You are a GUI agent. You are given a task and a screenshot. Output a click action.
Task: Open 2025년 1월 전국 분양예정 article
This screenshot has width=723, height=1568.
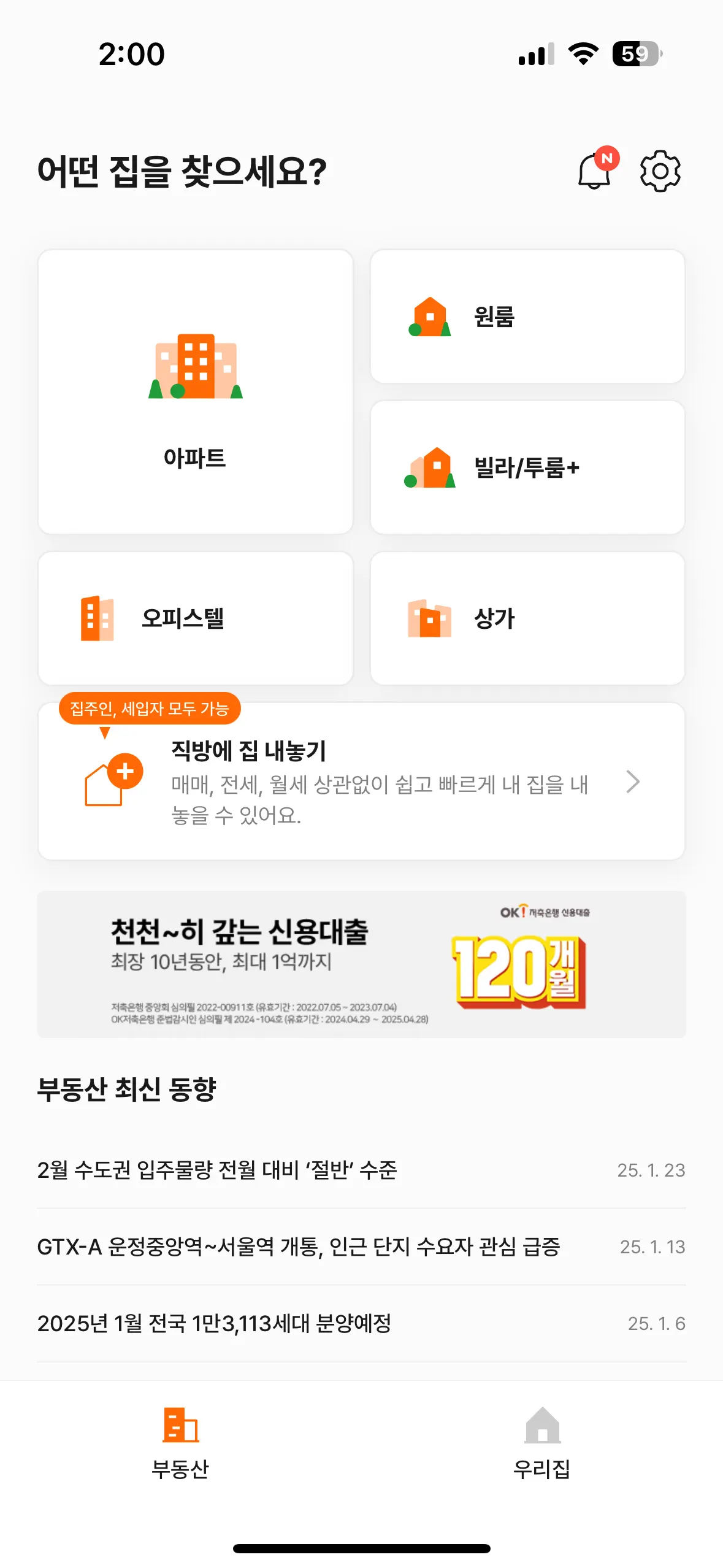(361, 1323)
